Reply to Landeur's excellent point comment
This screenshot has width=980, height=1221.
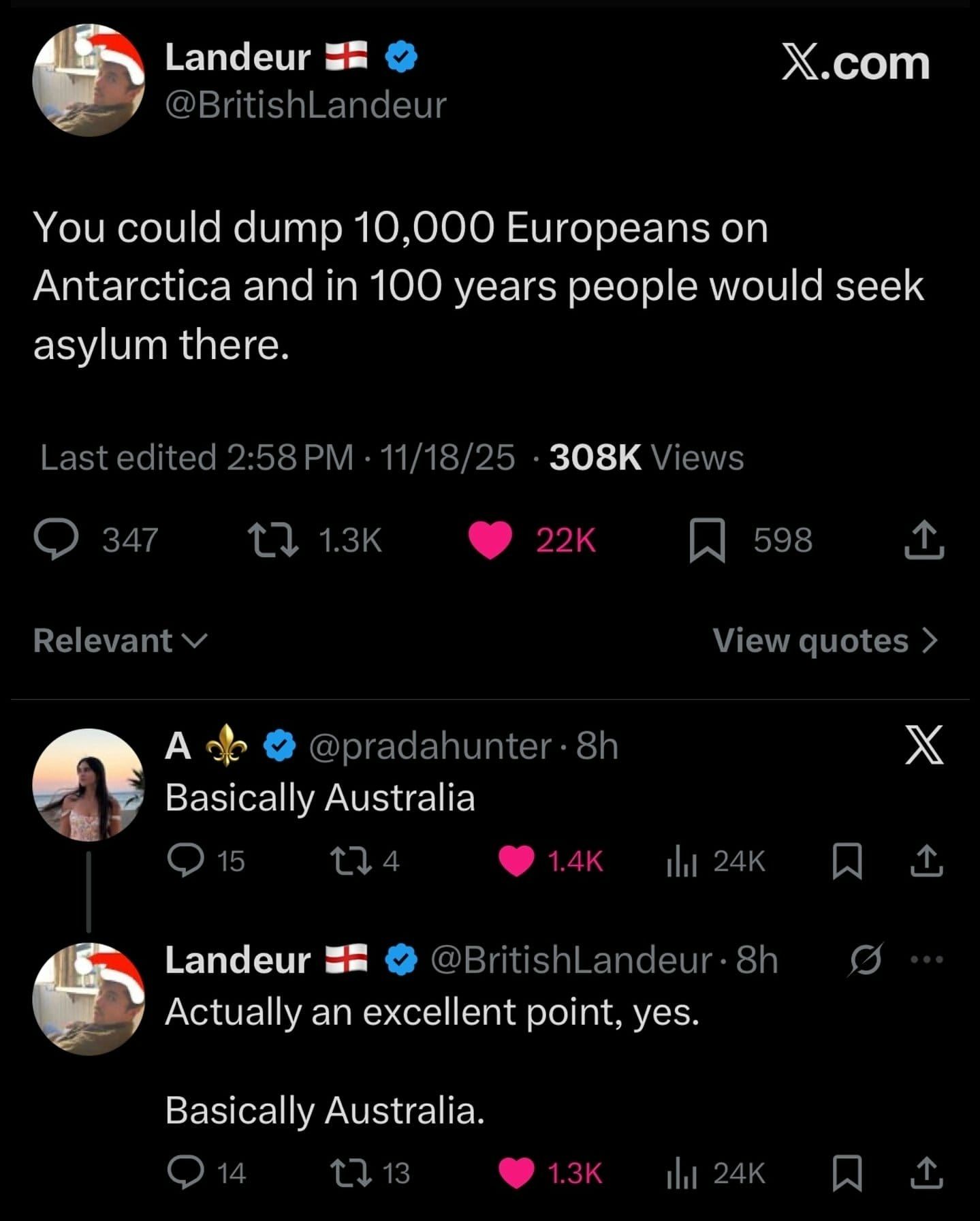(x=185, y=1173)
